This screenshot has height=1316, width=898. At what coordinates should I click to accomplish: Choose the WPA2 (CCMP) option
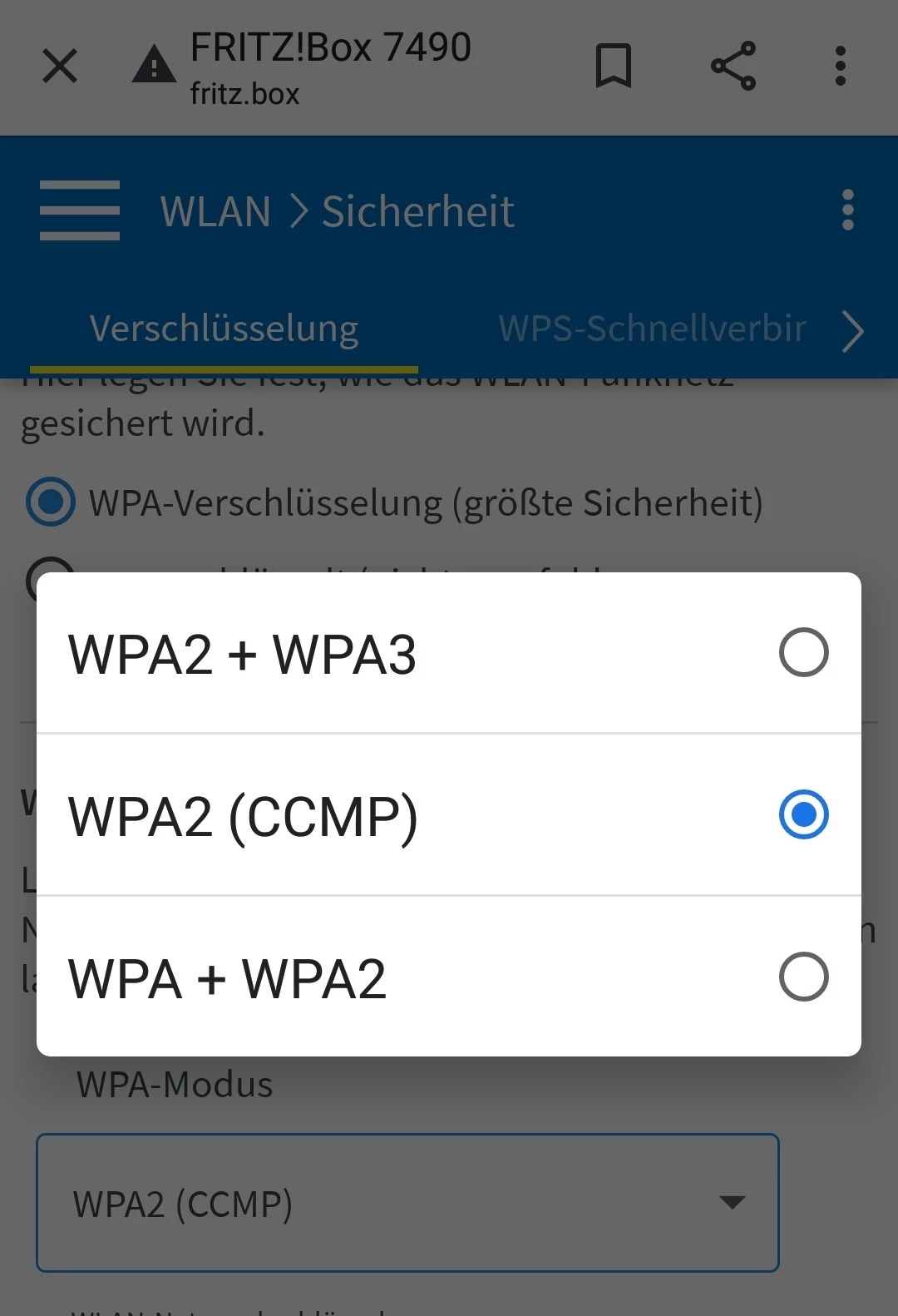(x=449, y=815)
